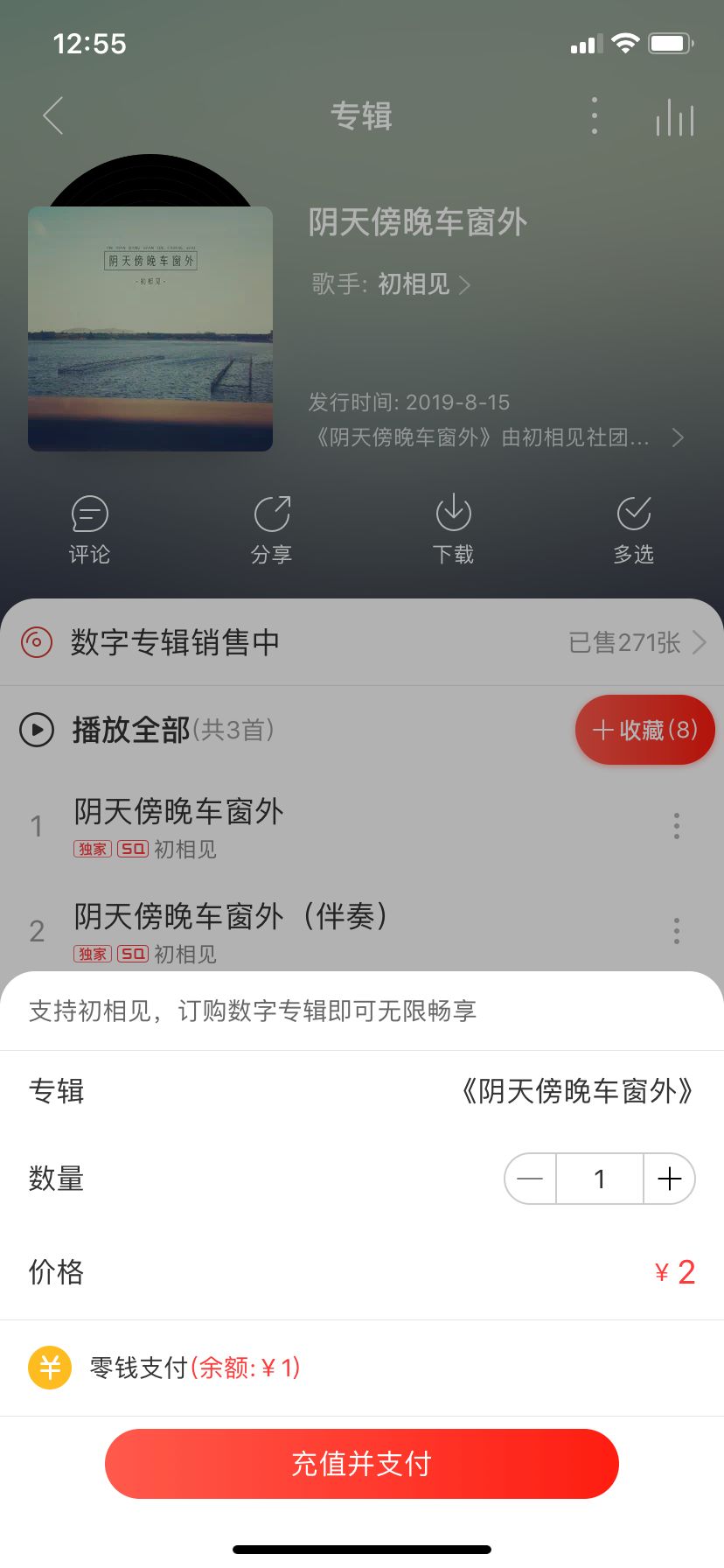Play 阴天傍晚车窗外（伴奏）track
This screenshot has height=1568, width=724.
coord(231,918)
